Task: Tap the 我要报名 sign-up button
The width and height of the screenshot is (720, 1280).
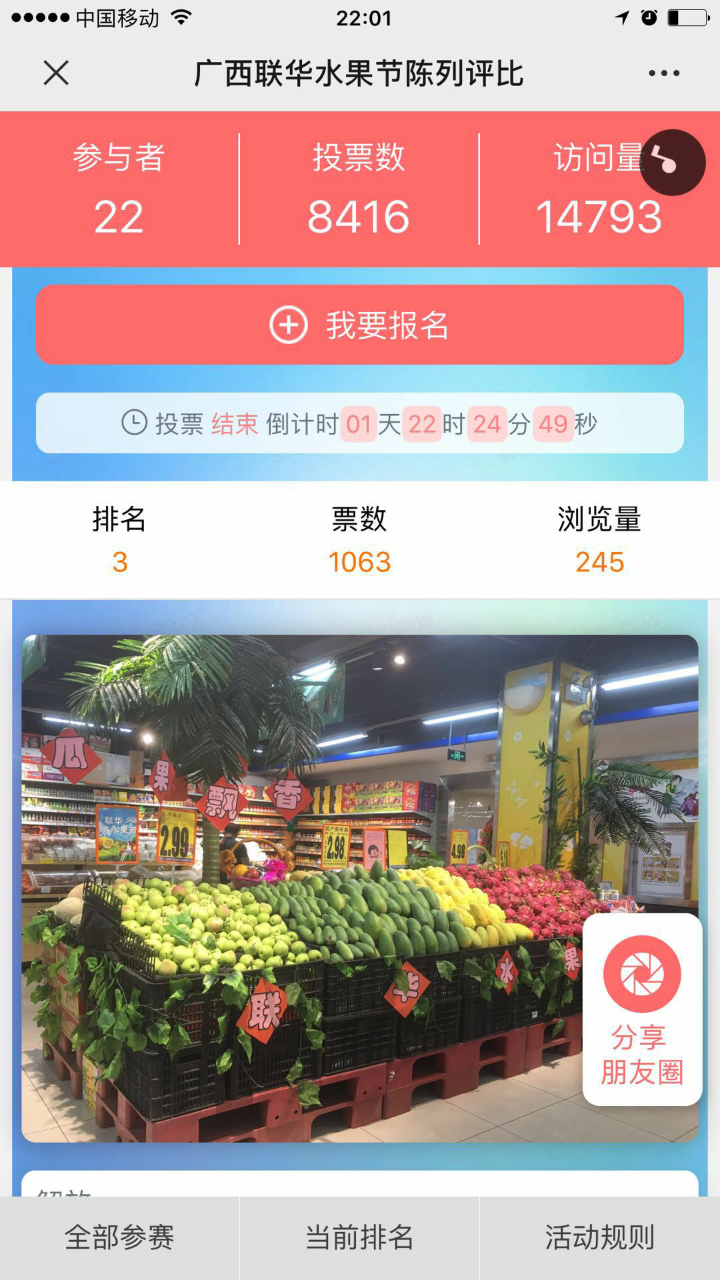Action: click(360, 325)
